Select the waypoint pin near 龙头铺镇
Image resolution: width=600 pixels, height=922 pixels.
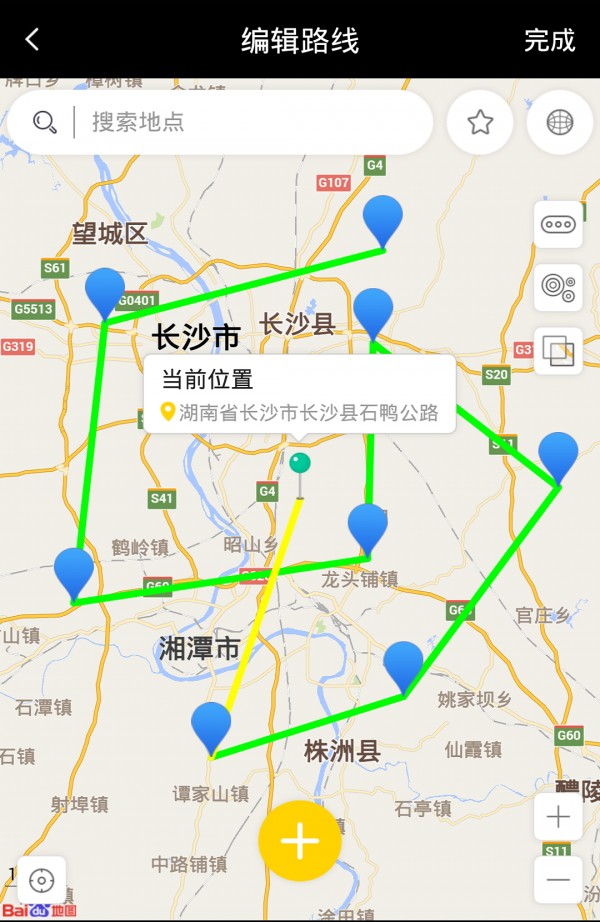pos(367,527)
